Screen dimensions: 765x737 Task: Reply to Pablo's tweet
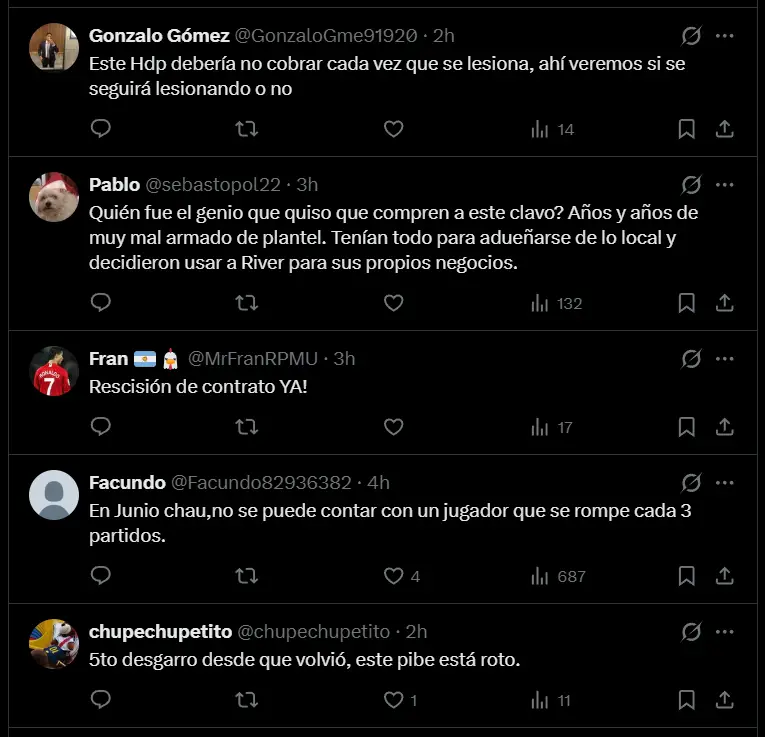tap(100, 302)
